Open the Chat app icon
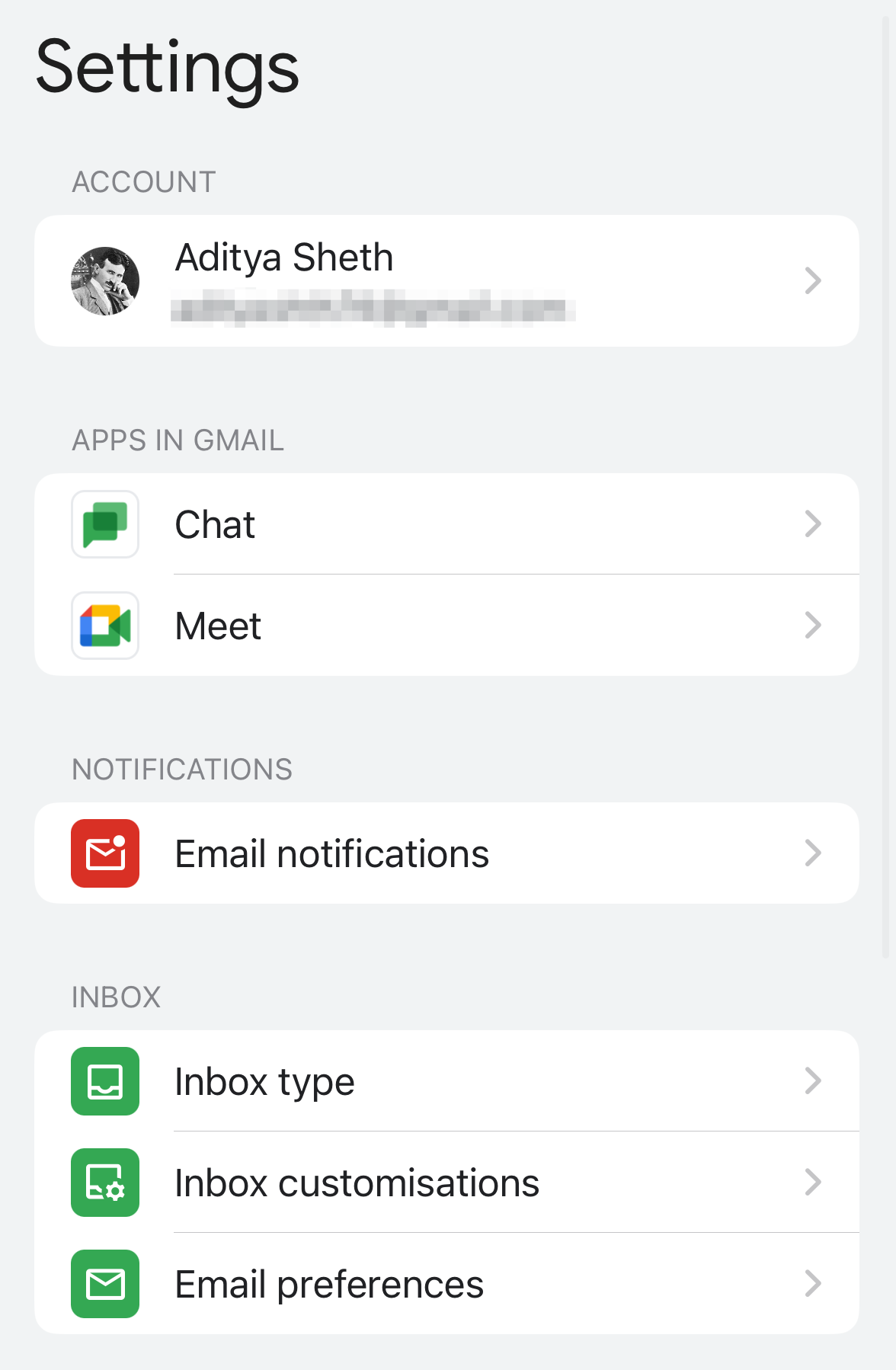896x1370 pixels. [105, 524]
